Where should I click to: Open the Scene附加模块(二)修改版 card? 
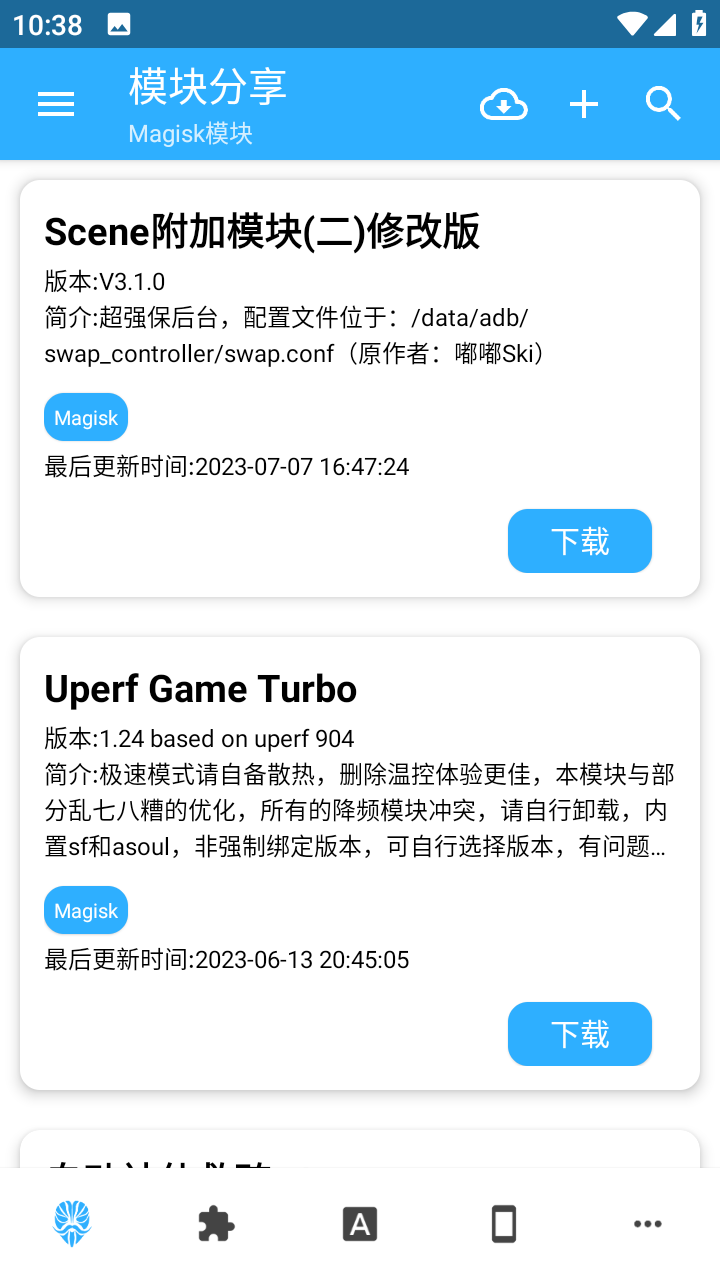point(360,389)
